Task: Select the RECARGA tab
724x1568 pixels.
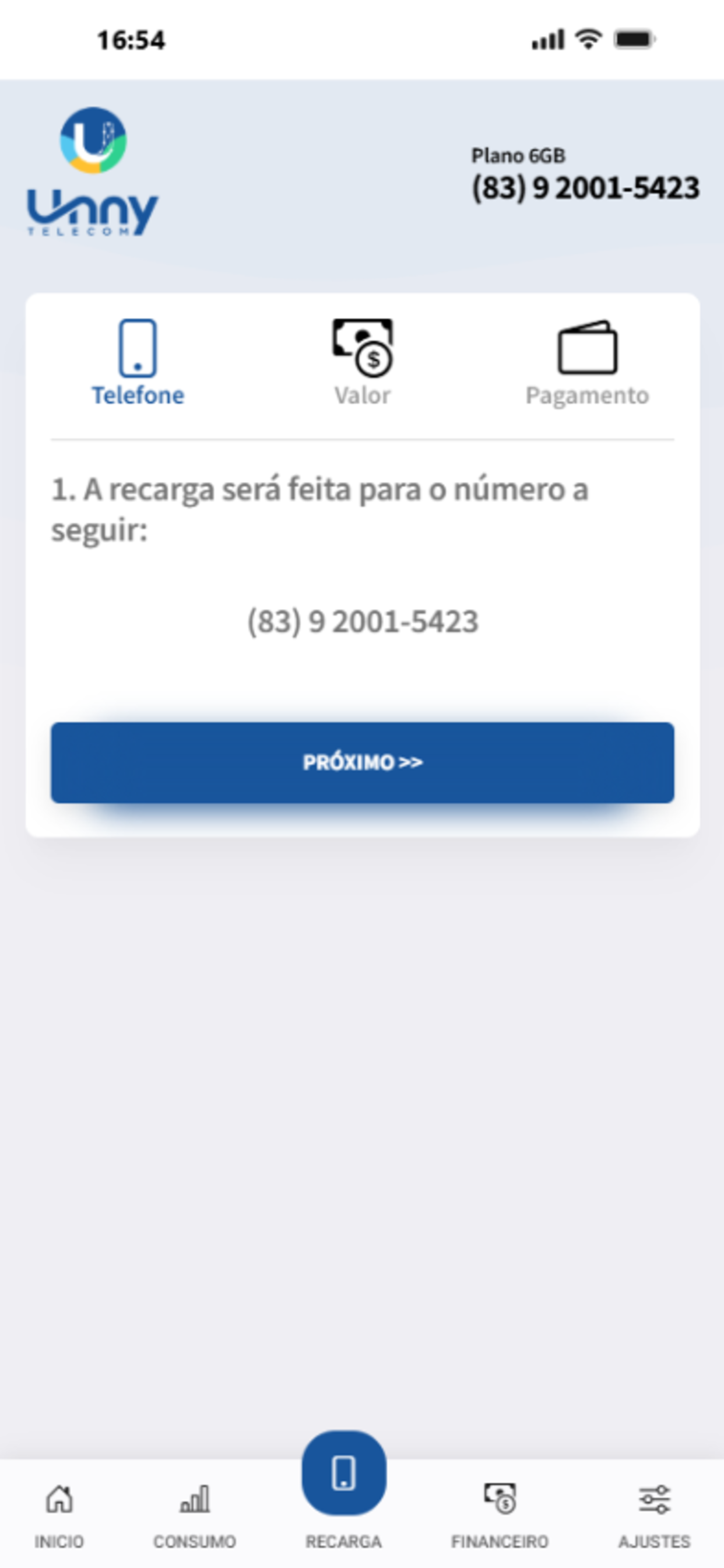Action: click(x=344, y=1492)
